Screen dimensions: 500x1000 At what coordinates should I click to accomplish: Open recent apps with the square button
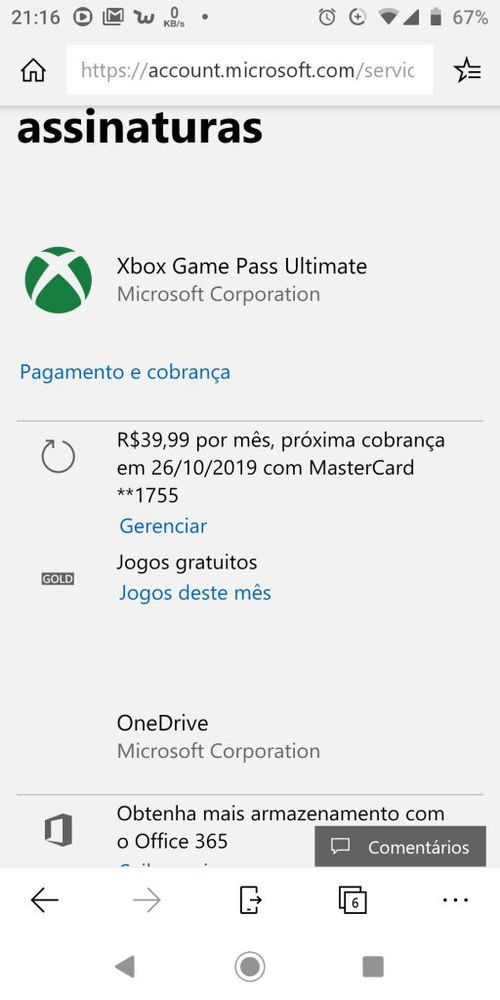(x=373, y=966)
